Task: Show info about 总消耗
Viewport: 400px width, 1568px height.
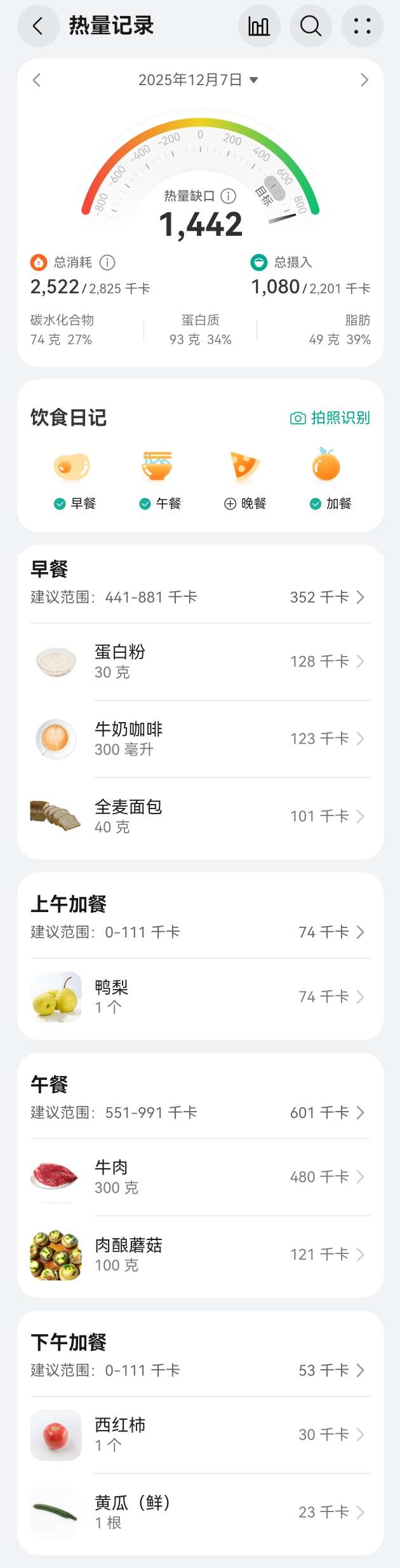Action: [108, 262]
